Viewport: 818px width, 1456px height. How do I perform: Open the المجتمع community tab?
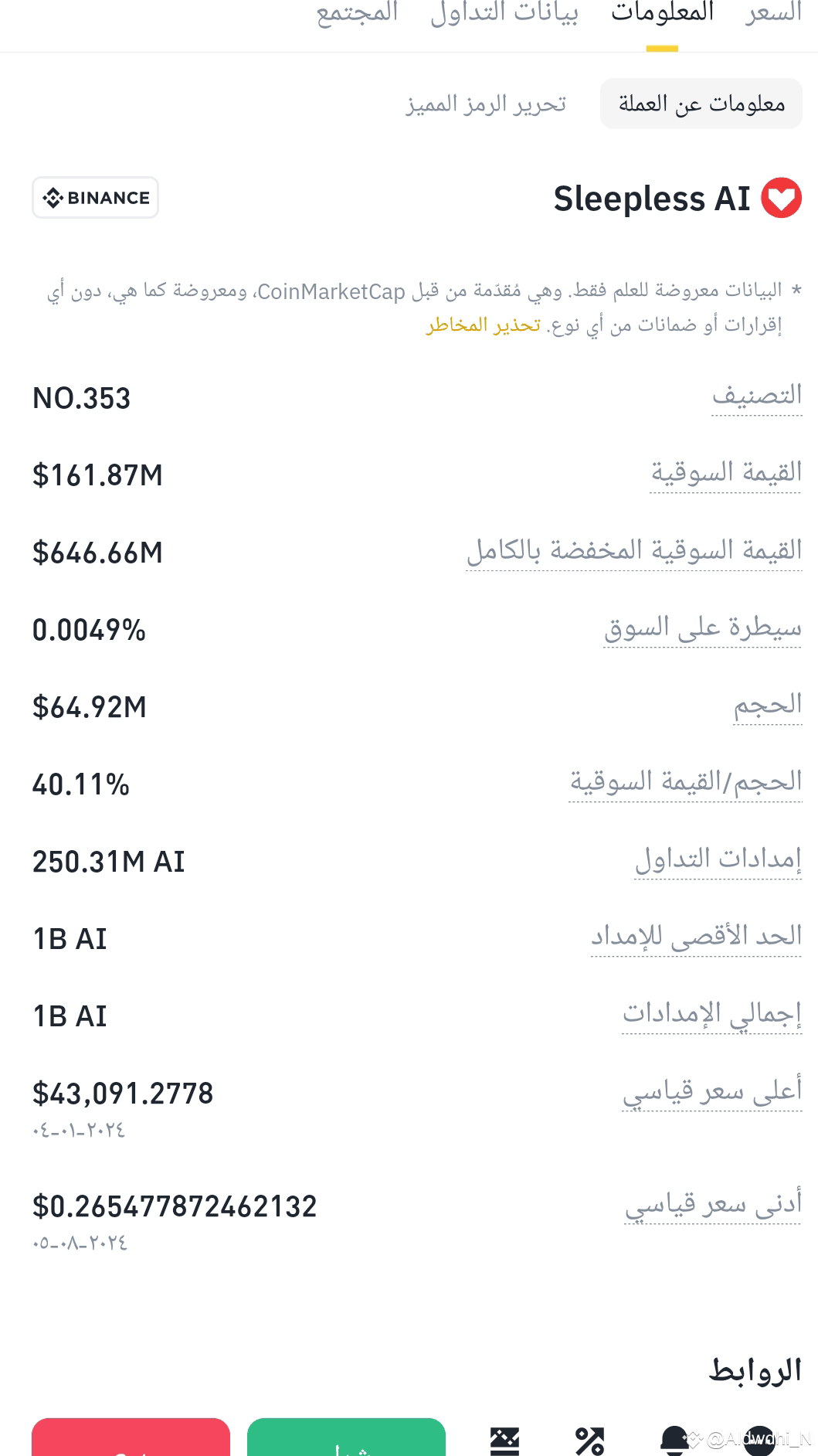pyautogui.click(x=355, y=13)
